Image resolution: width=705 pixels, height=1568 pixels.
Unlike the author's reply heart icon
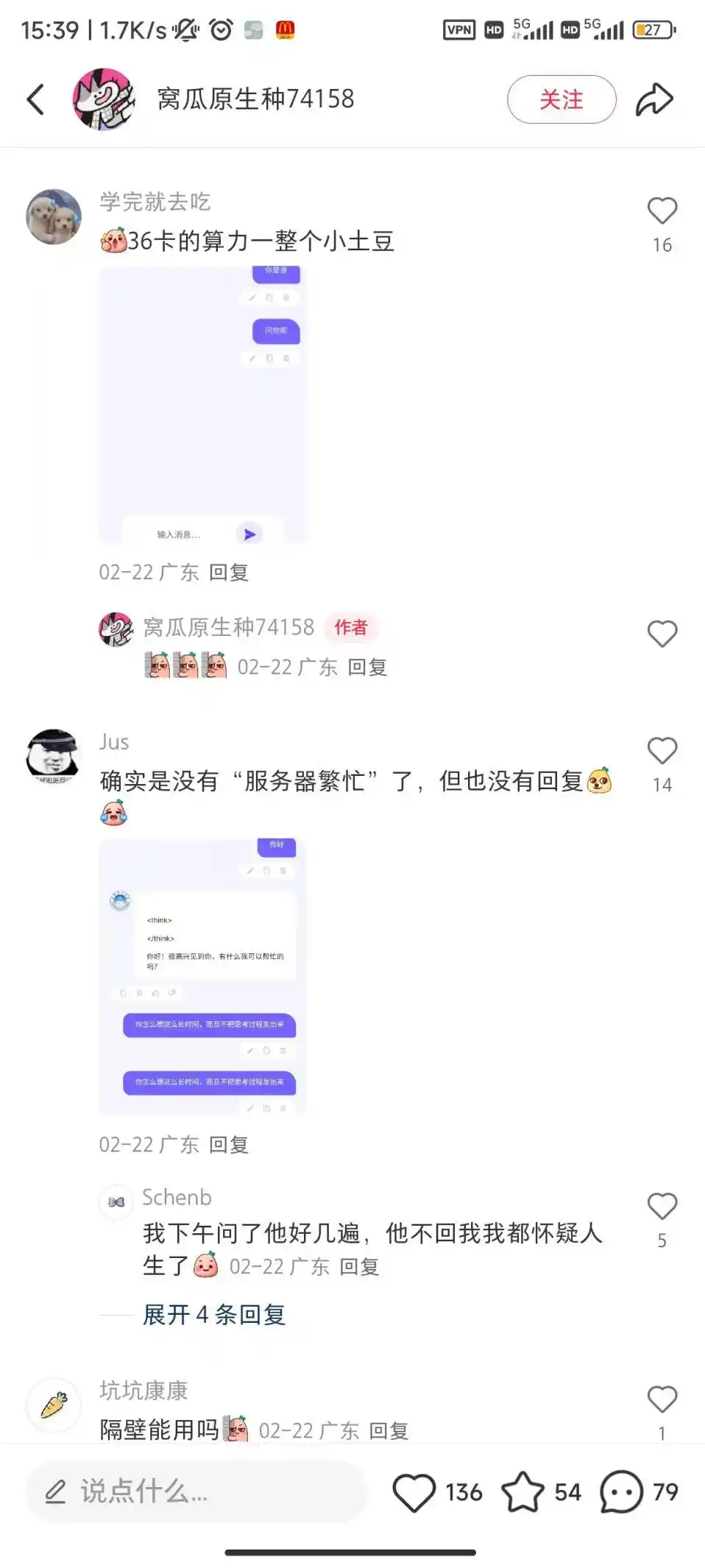point(661,633)
